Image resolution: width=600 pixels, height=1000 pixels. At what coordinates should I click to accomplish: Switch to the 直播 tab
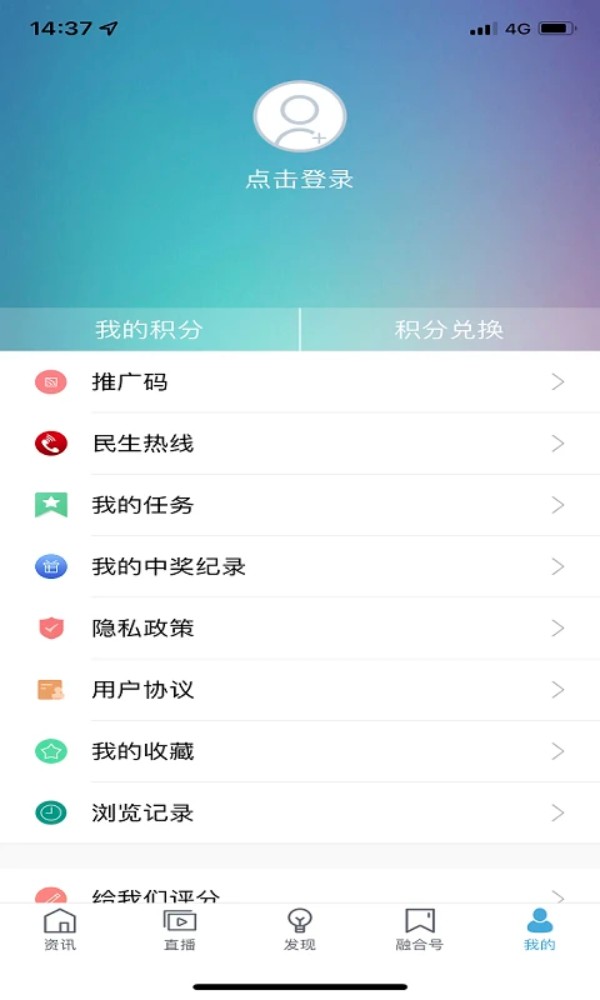tap(180, 930)
